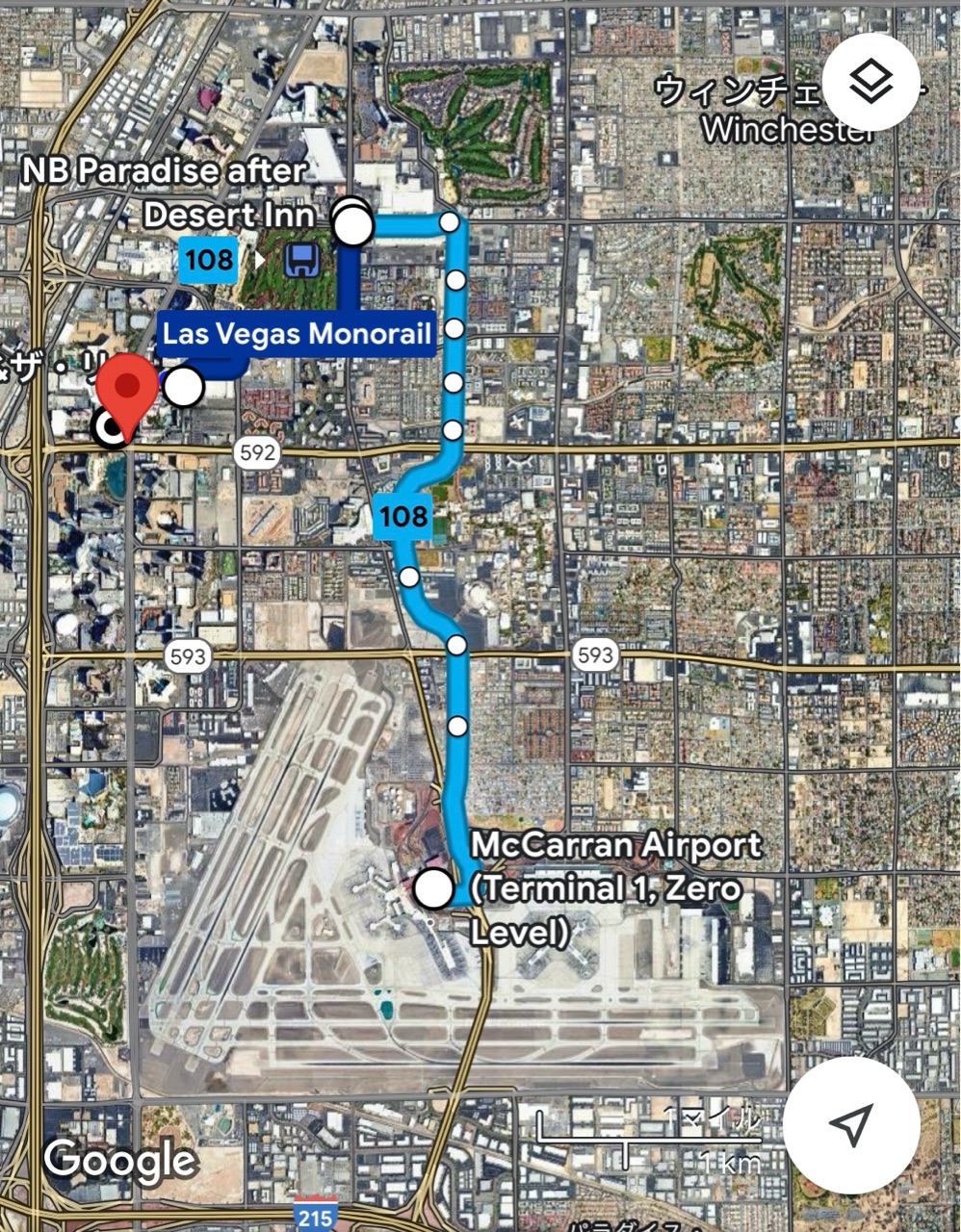This screenshot has width=961, height=1232.
Task: Open the map layers selector
Action: [871, 83]
